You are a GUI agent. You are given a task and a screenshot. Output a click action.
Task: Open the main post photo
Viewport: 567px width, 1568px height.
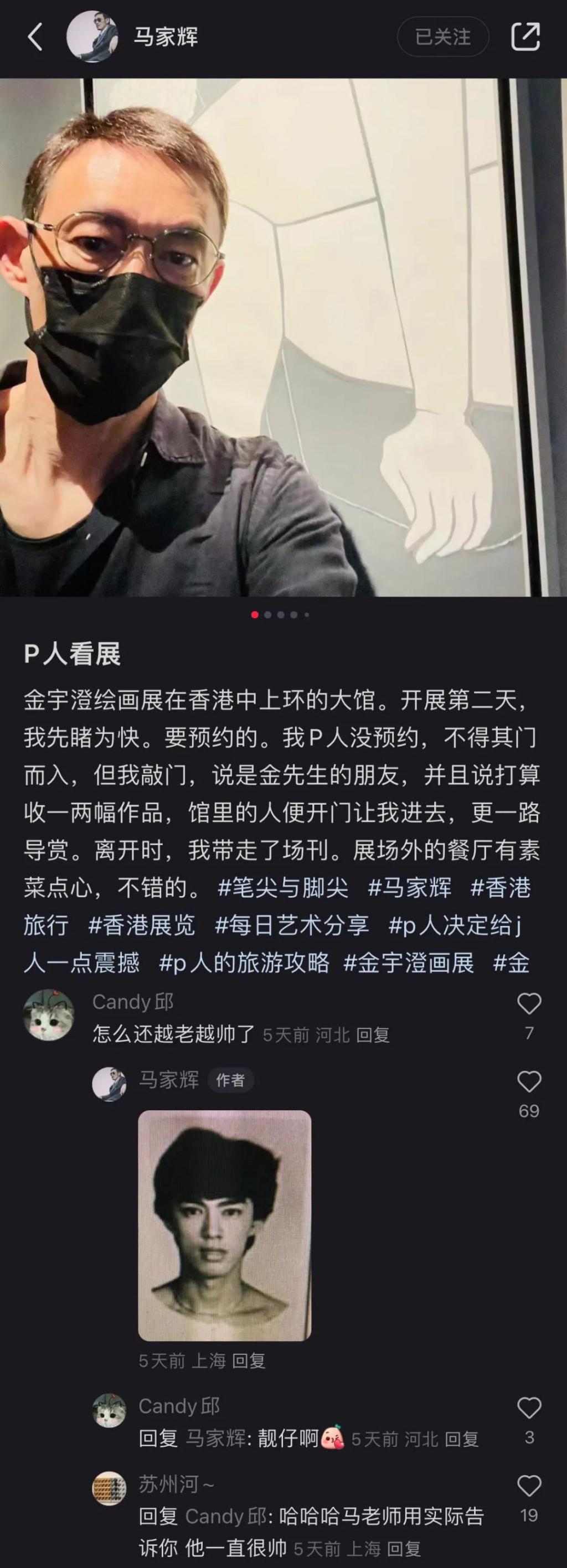tap(283, 338)
